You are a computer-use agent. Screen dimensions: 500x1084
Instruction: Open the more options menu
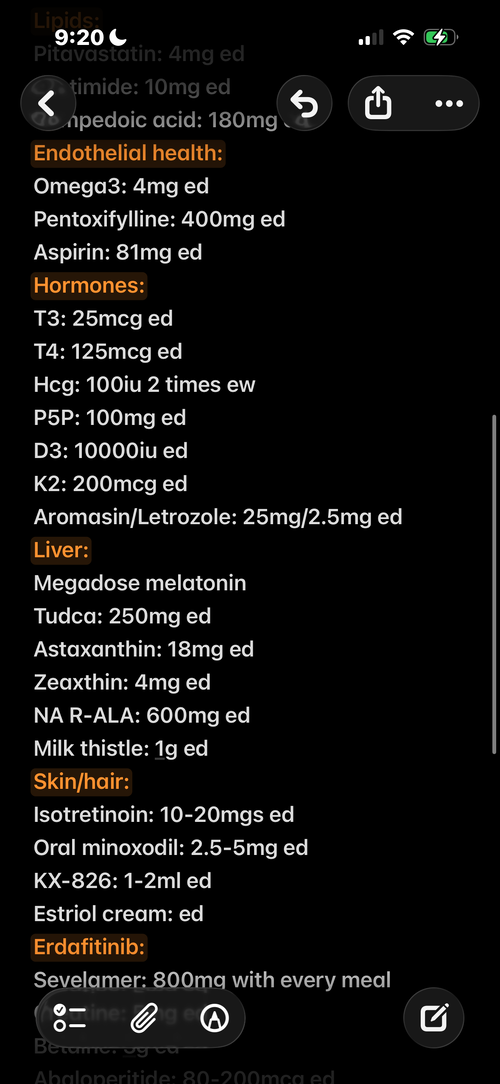[x=449, y=104]
